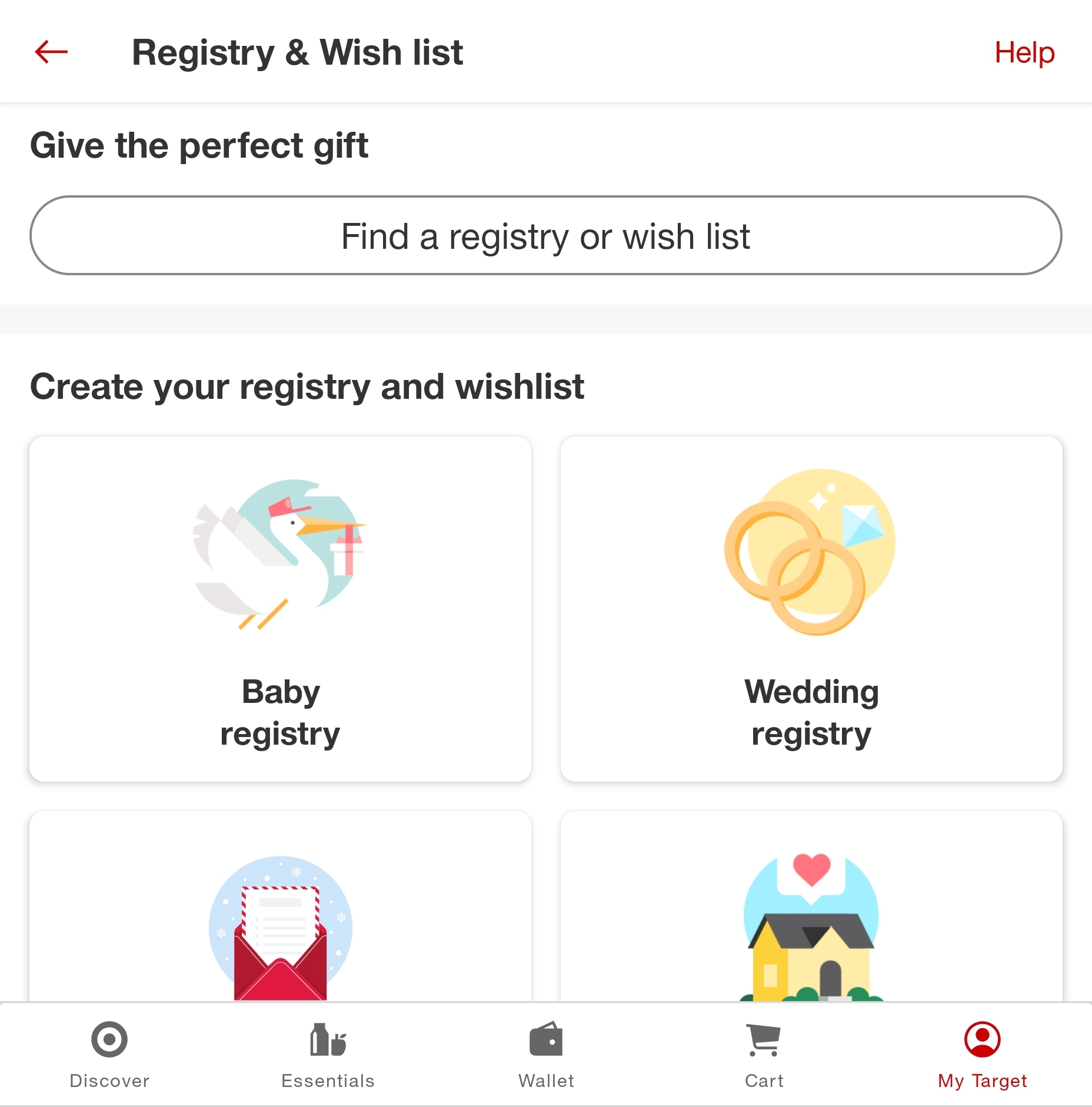Open the Wallet tab
This screenshot has width=1092, height=1107.
point(546,1054)
